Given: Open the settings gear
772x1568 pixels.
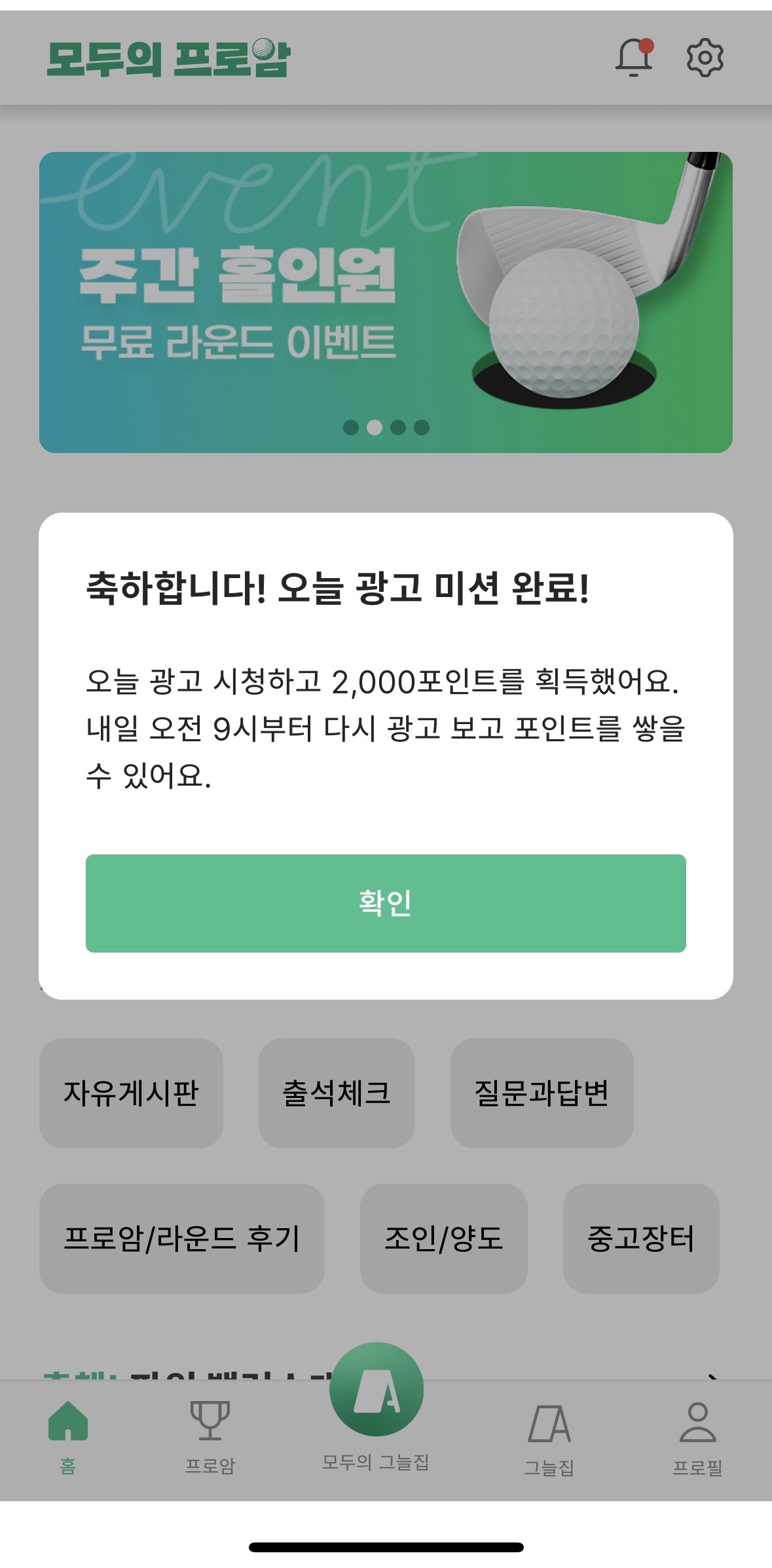Looking at the screenshot, I should 705,58.
